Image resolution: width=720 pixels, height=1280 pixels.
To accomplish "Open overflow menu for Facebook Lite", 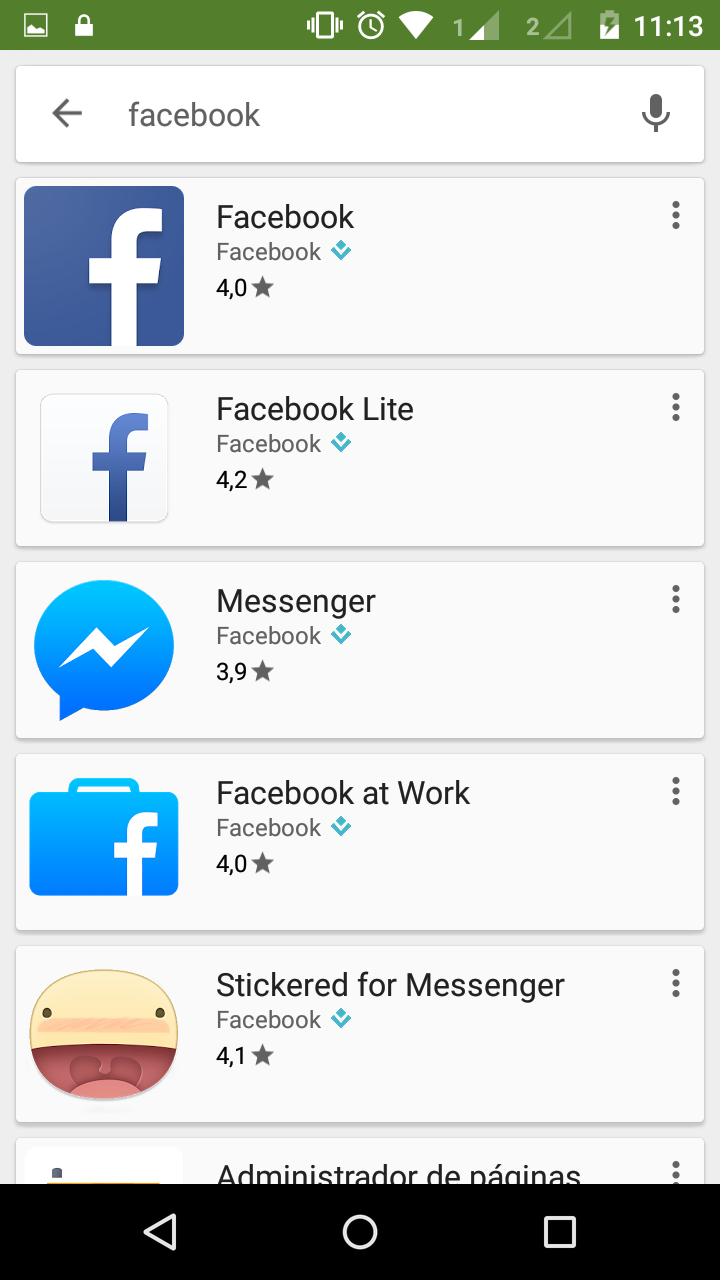I will [x=676, y=407].
